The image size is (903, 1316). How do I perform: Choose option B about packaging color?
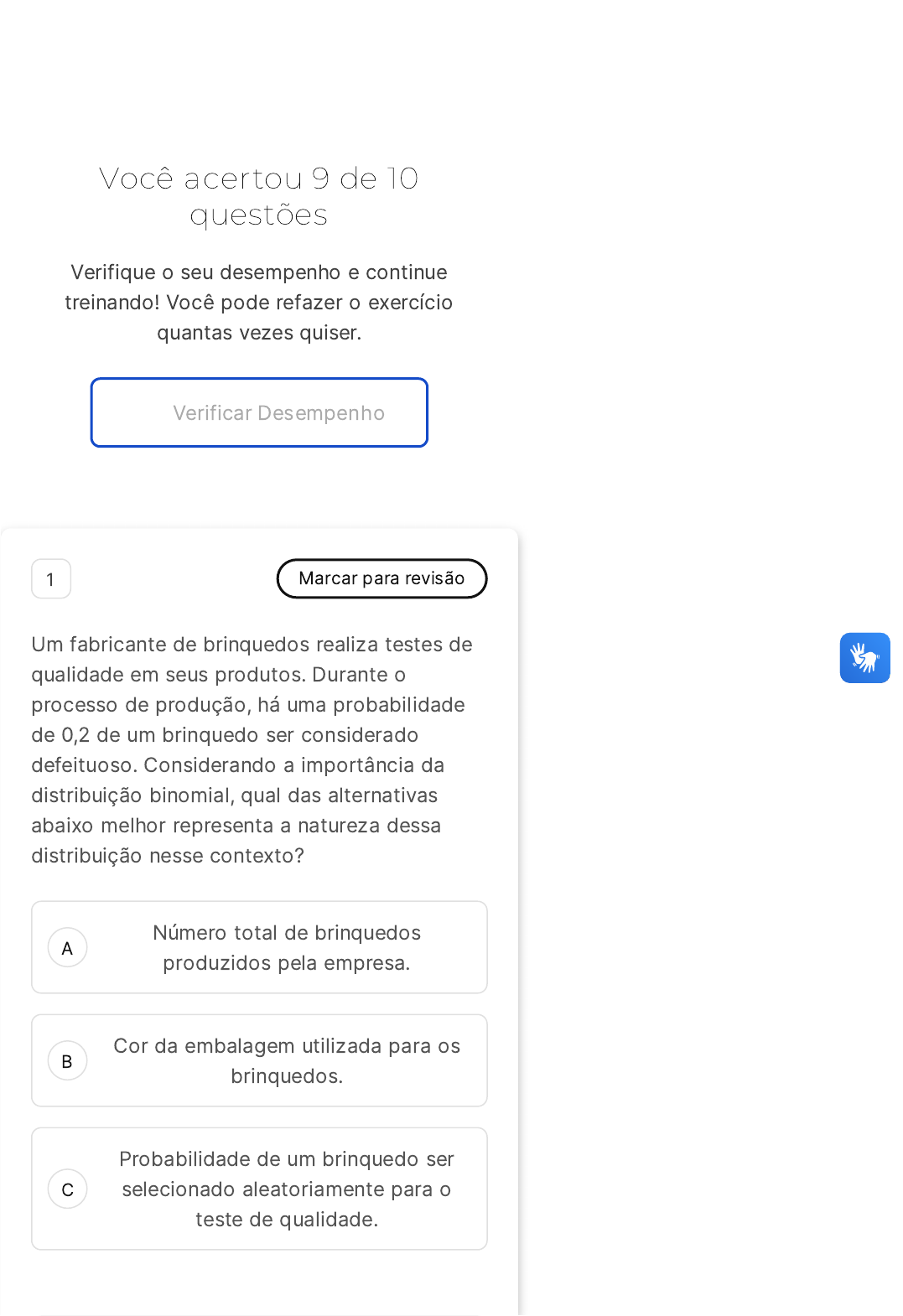[x=259, y=1060]
